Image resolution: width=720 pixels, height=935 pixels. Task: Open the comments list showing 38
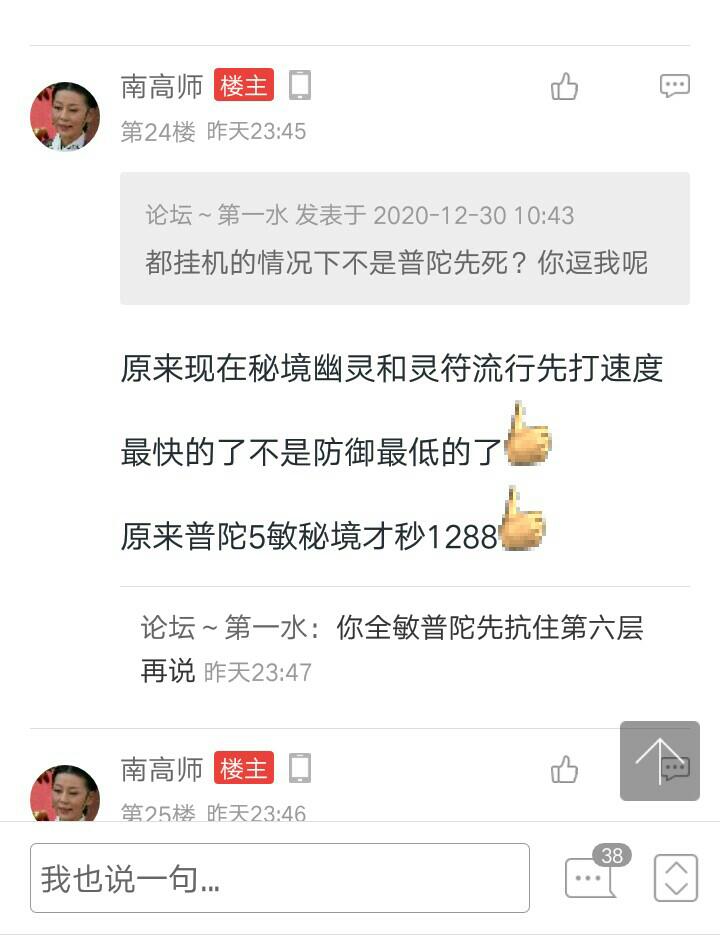click(591, 876)
